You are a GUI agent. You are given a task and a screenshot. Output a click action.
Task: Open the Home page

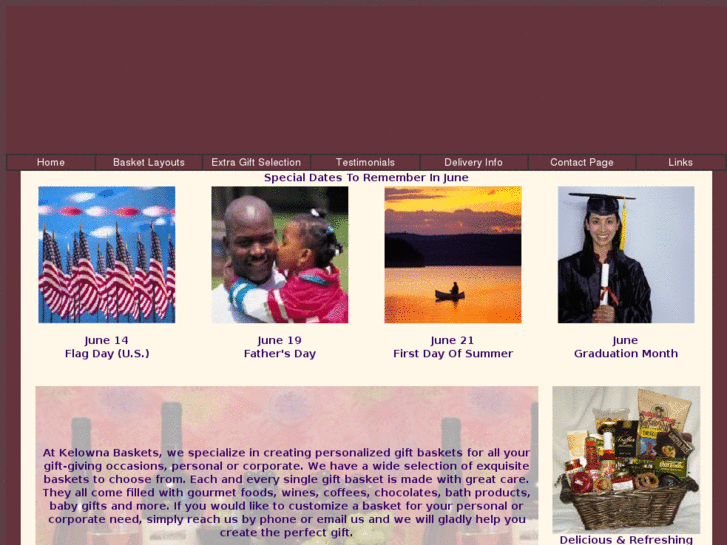pos(51,162)
